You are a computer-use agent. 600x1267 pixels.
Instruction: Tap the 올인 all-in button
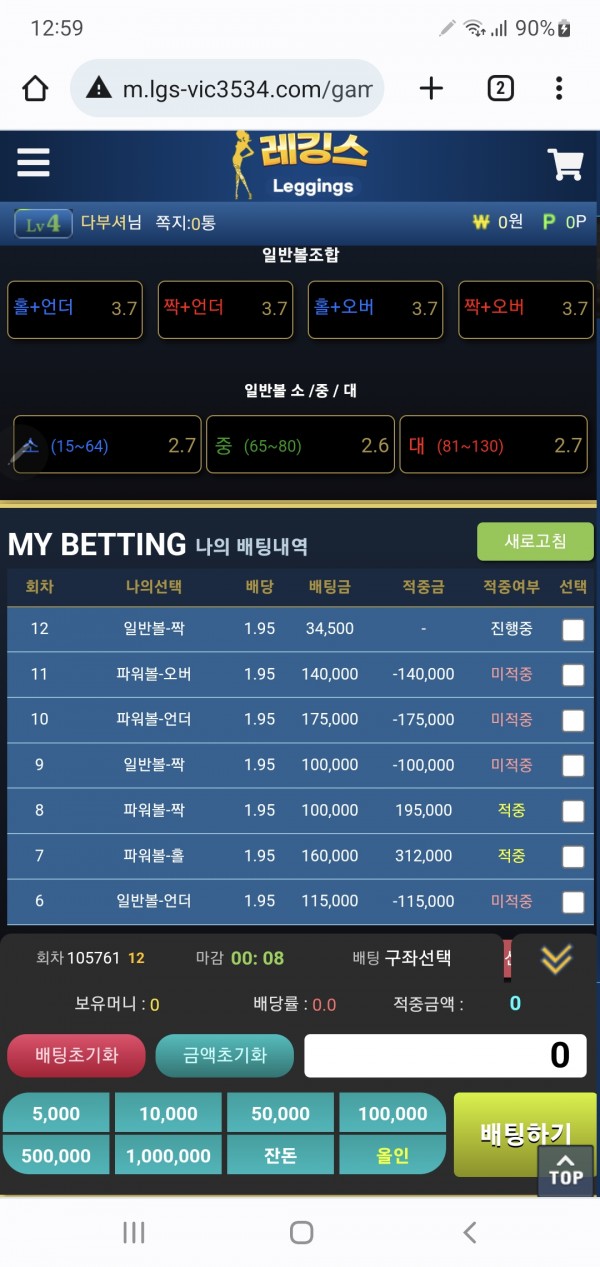coord(392,1155)
